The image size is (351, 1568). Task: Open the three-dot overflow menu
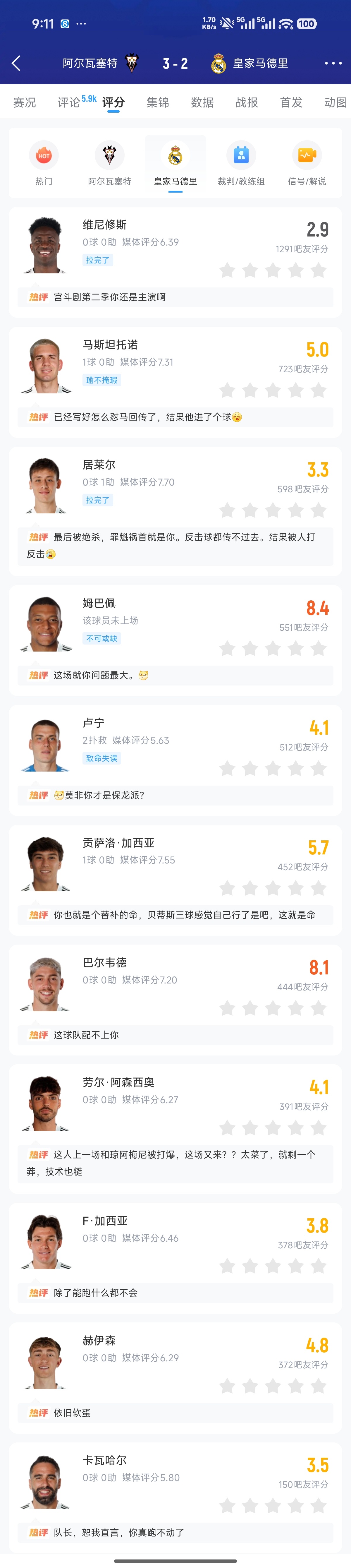coord(333,63)
